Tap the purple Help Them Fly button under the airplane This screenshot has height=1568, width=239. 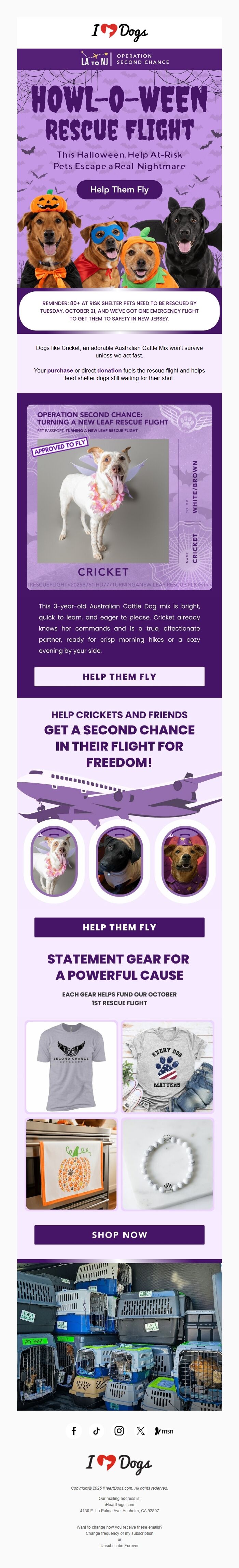tap(119, 927)
